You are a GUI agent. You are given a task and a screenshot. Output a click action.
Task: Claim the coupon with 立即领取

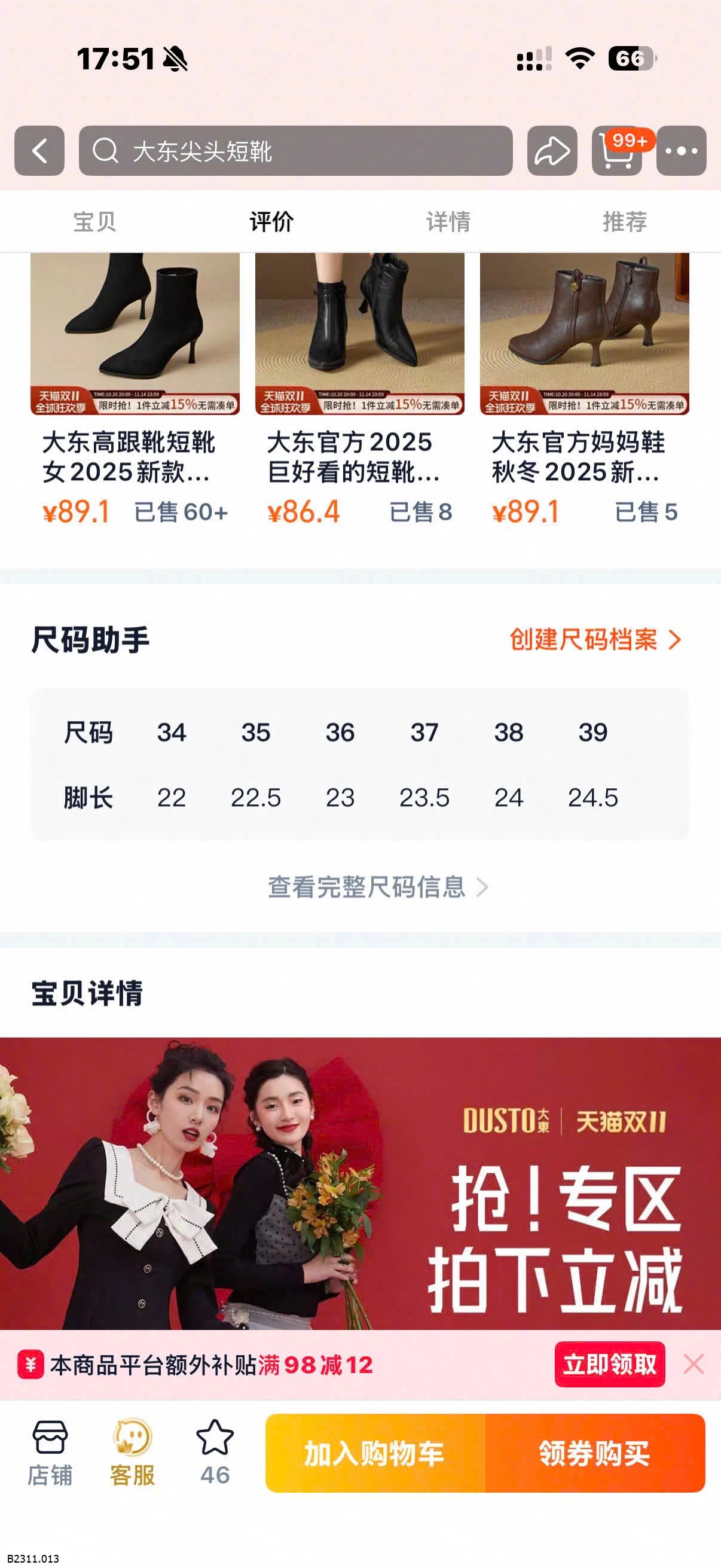pyautogui.click(x=610, y=1364)
